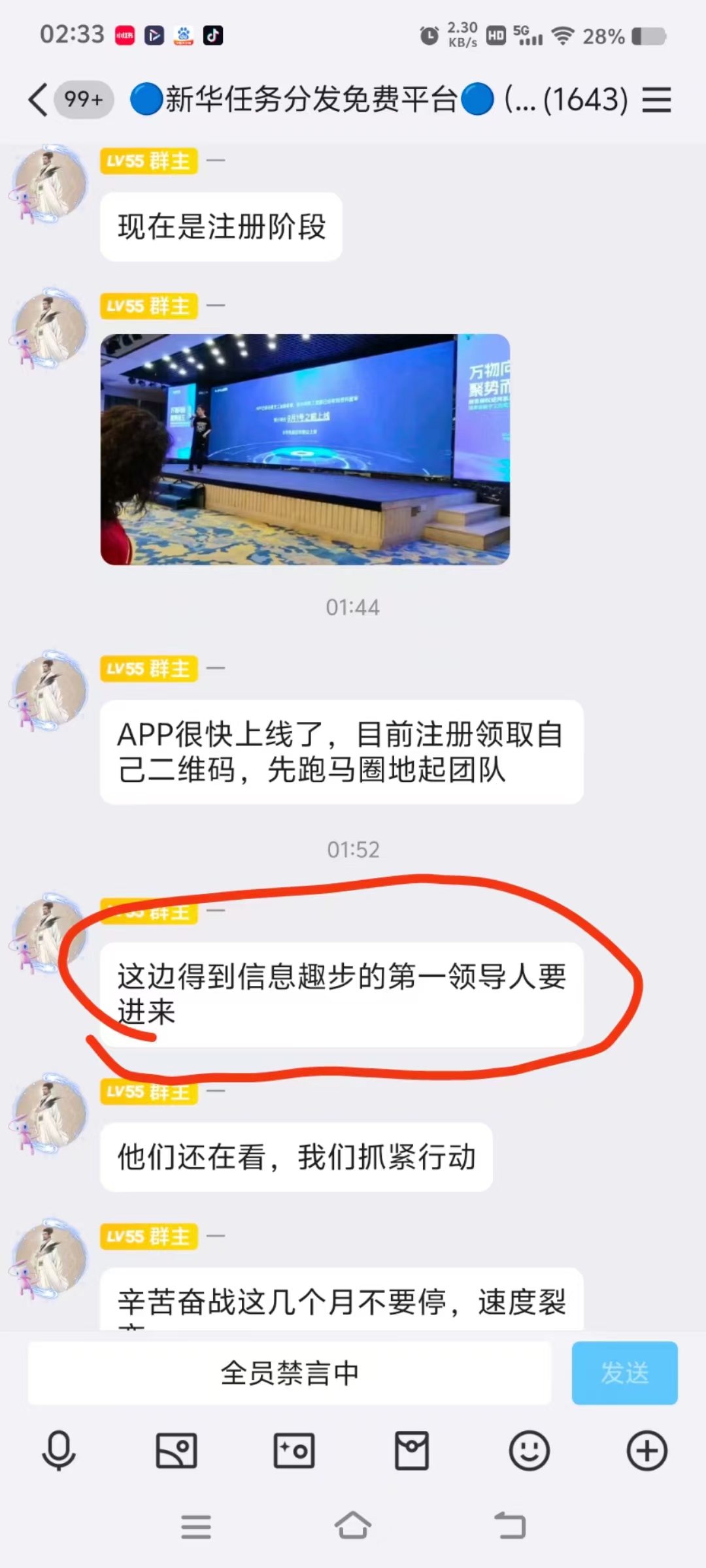Open the group menu with three lines

(656, 100)
